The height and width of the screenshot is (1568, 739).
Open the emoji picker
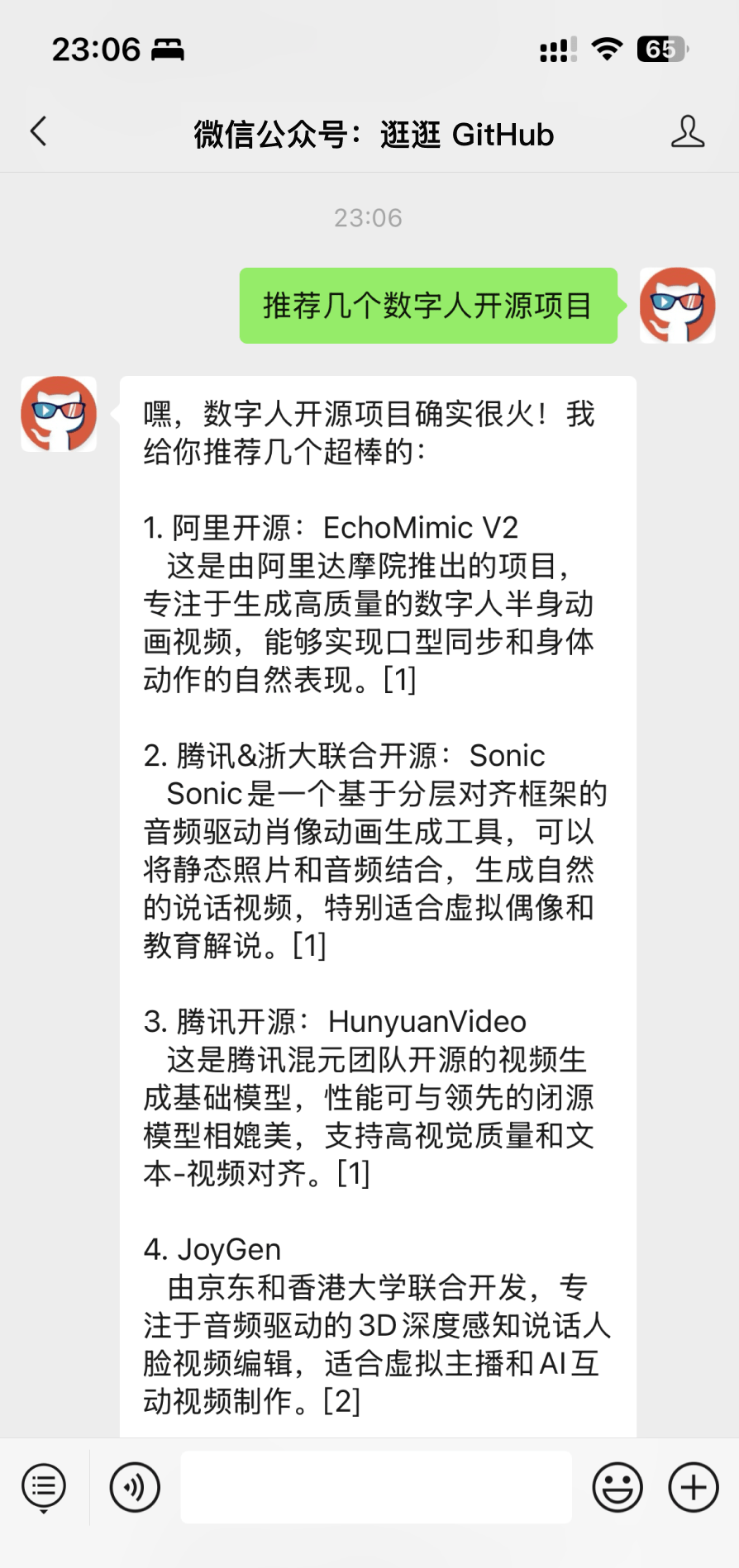pos(617,1487)
